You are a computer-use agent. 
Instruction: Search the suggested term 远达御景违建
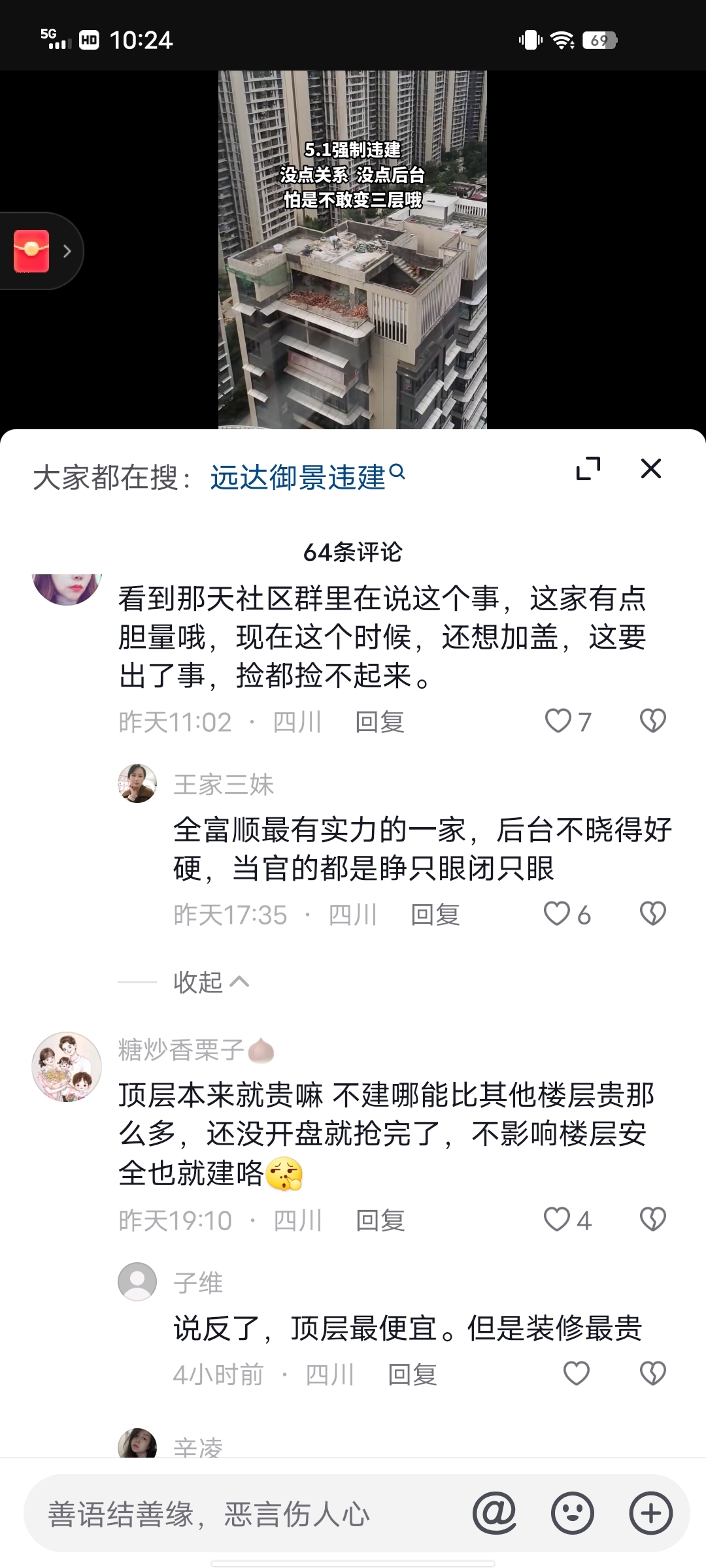point(307,477)
